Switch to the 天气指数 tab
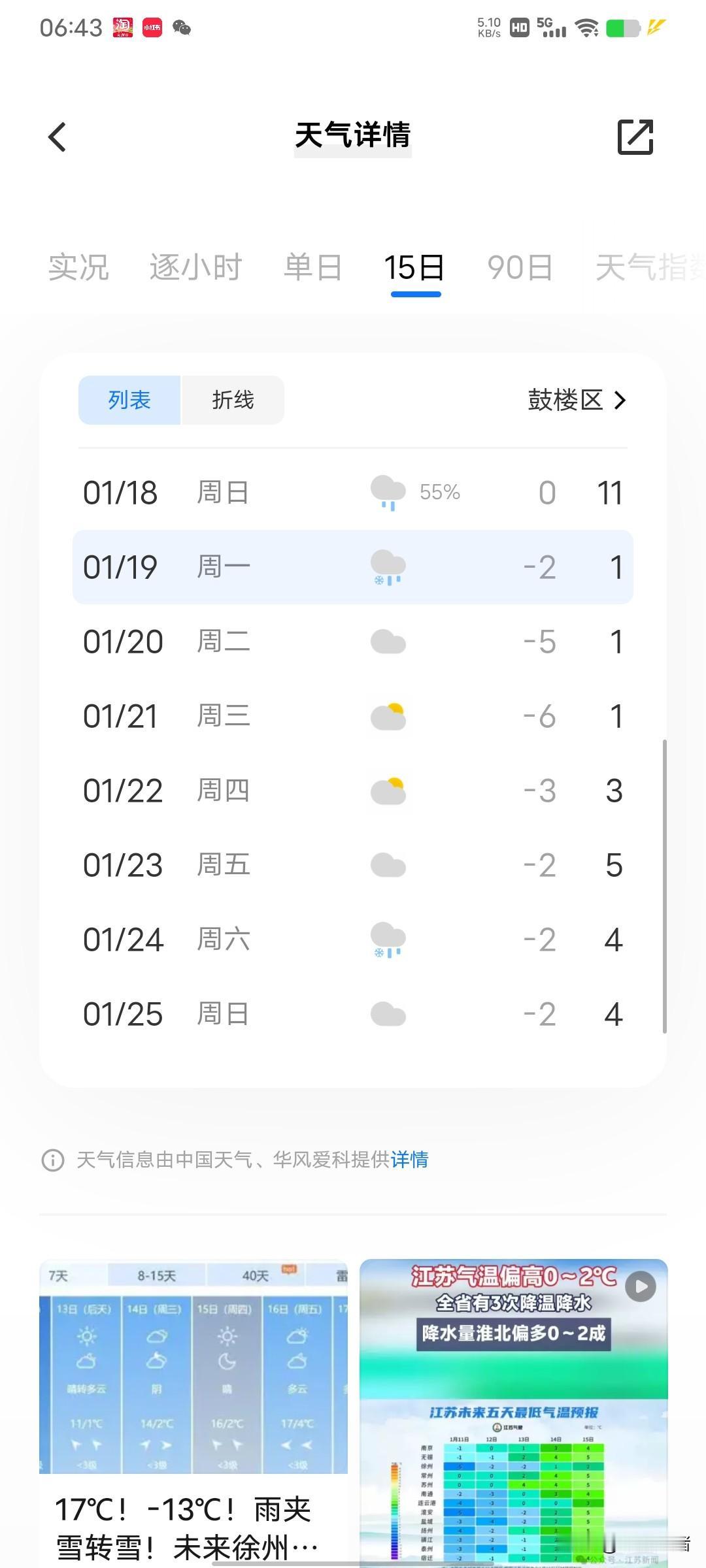This screenshot has height=1568, width=706. (647, 267)
